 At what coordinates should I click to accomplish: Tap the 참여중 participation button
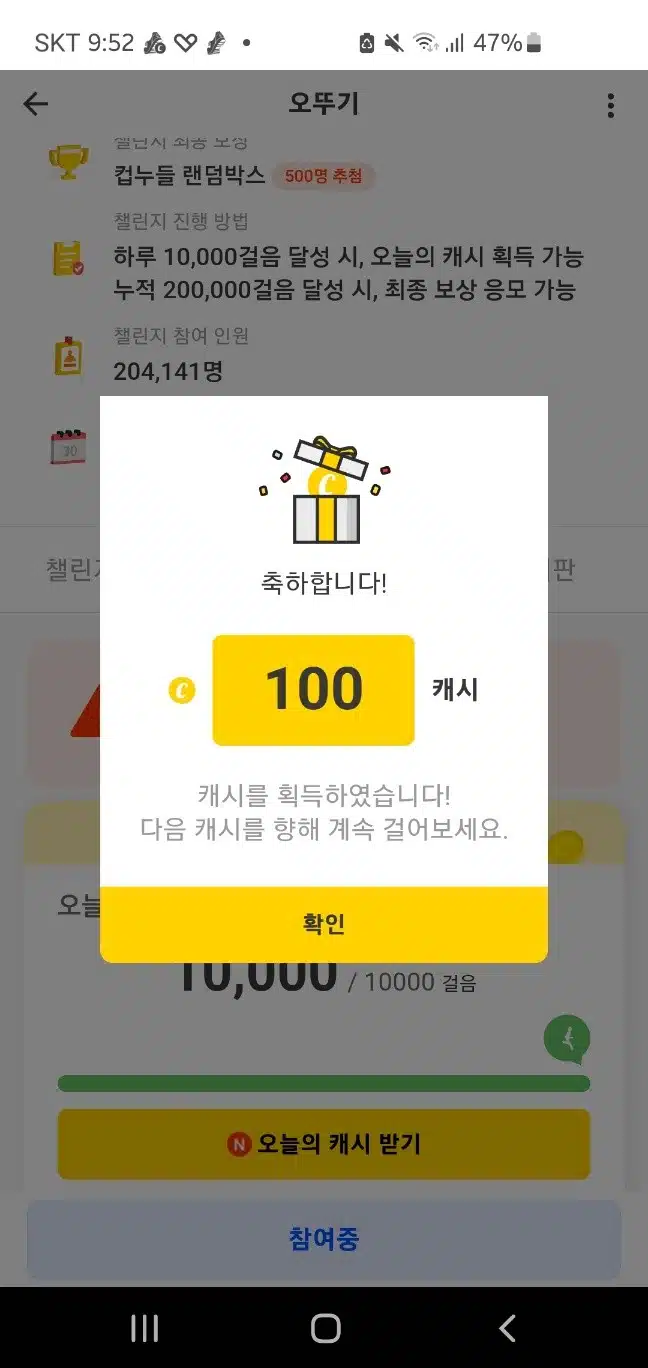click(x=324, y=1240)
